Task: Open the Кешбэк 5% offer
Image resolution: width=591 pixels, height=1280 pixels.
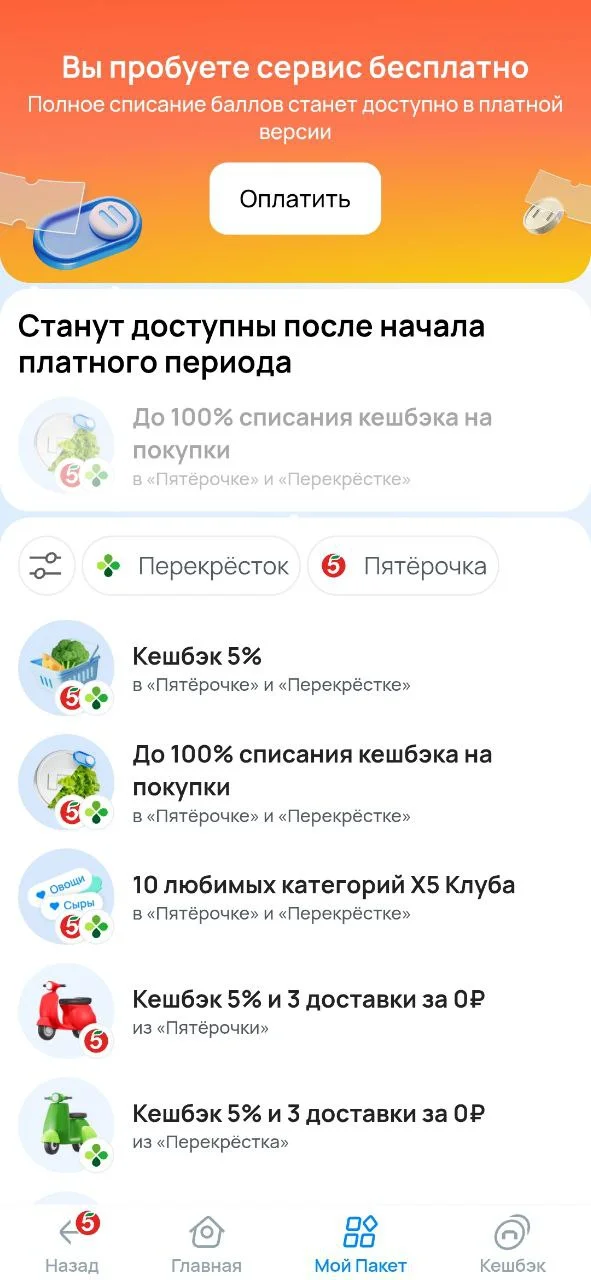Action: (x=295, y=669)
